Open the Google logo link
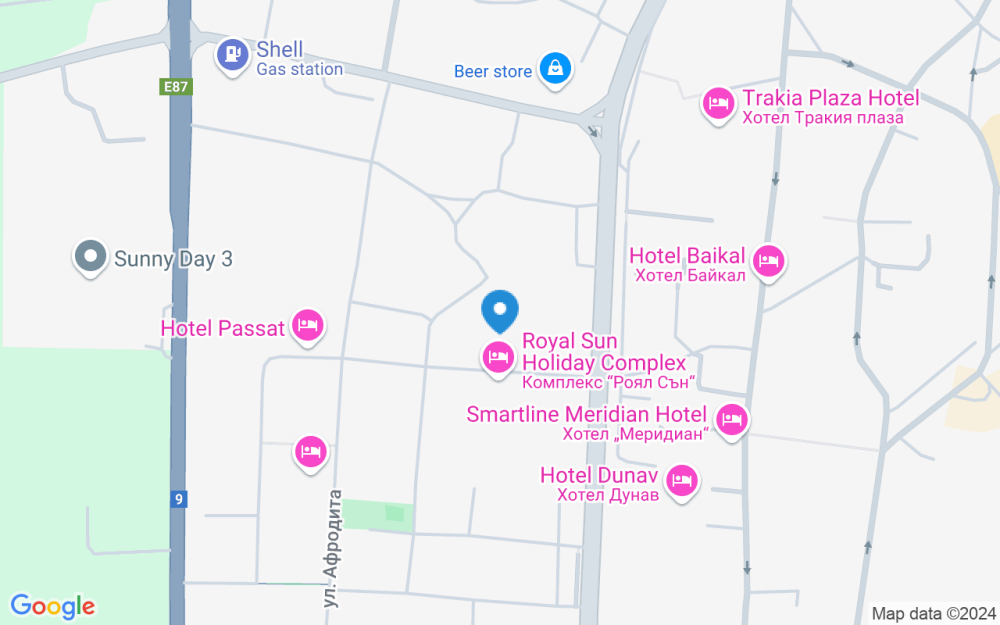The height and width of the screenshot is (625, 1000). click(53, 606)
